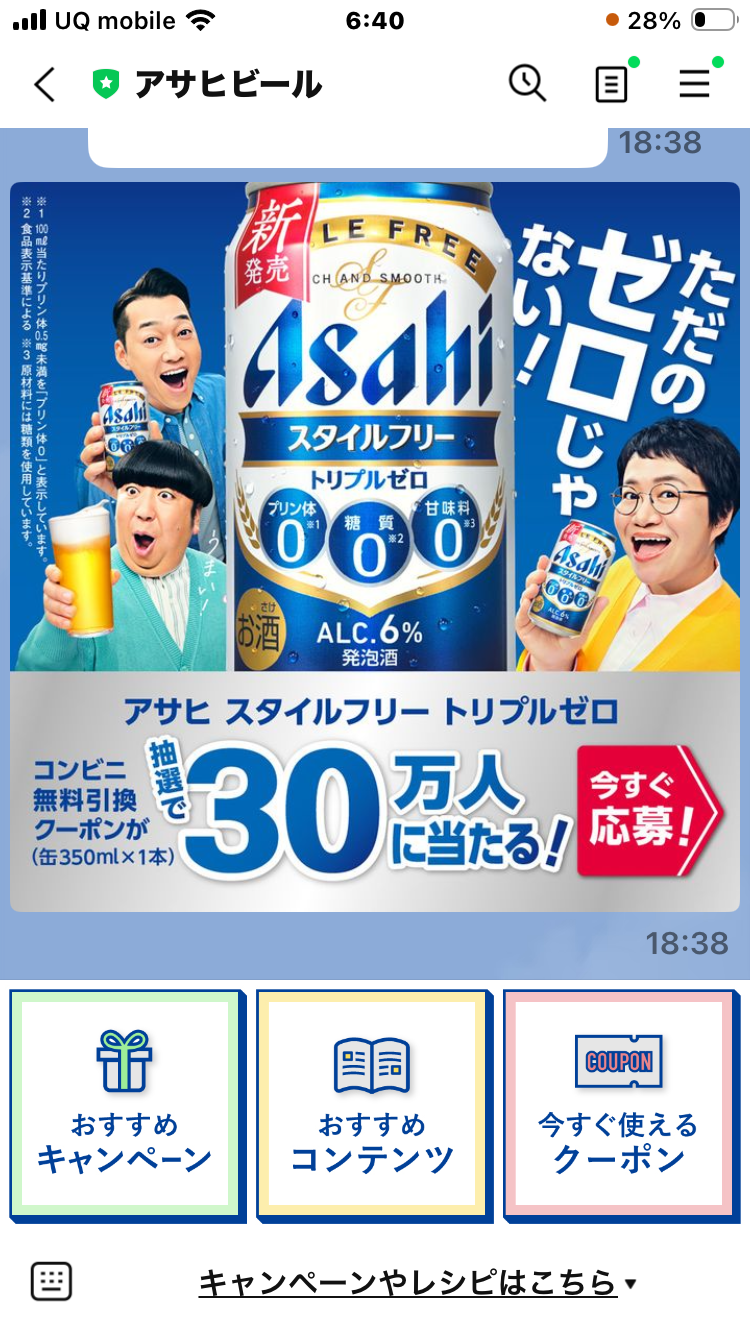Open the hamburger menu
This screenshot has height=1334, width=750.
(694, 85)
